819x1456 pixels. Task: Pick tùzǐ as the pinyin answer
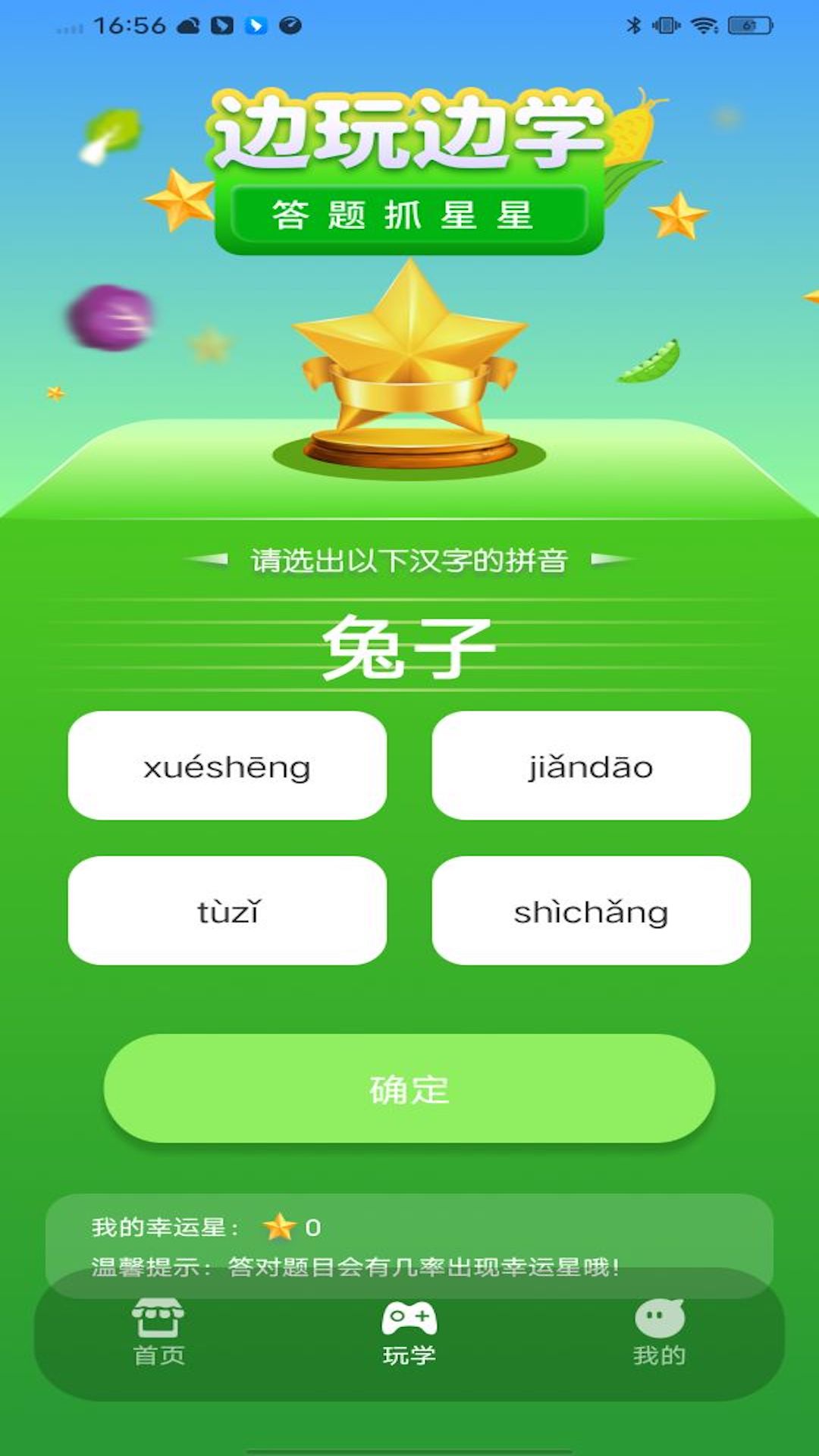pyautogui.click(x=227, y=911)
